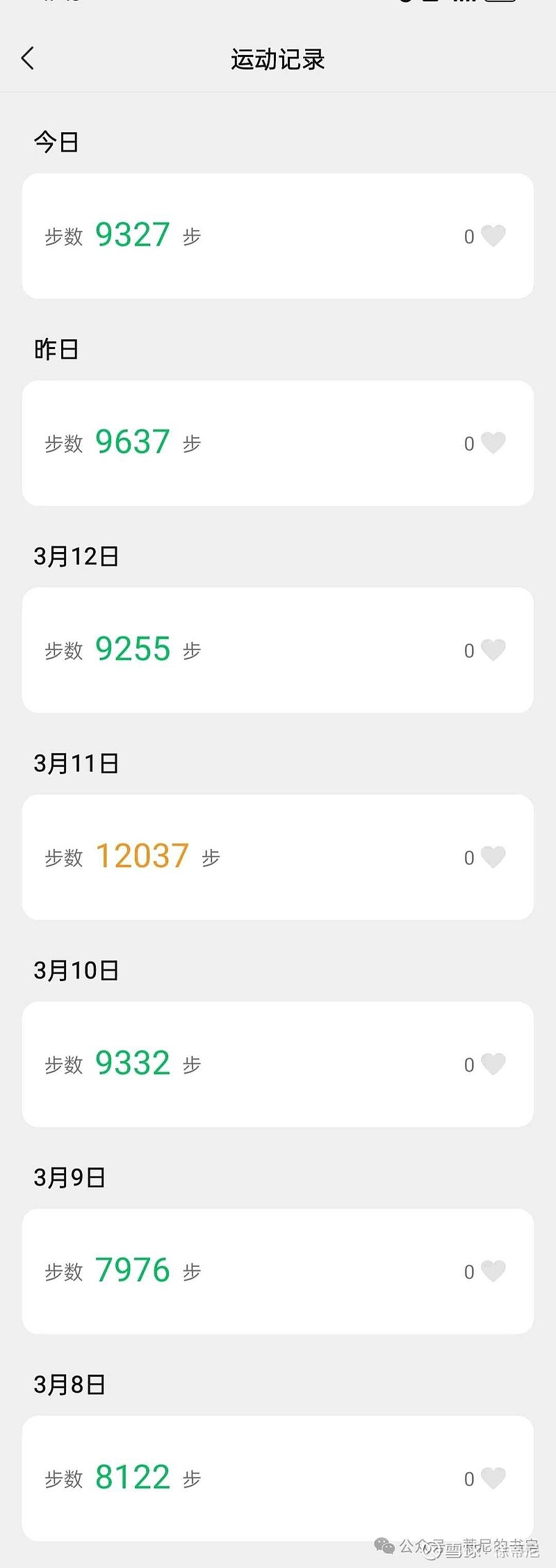Like today's 9327 steps record
The image size is (556, 1568).
(493, 236)
